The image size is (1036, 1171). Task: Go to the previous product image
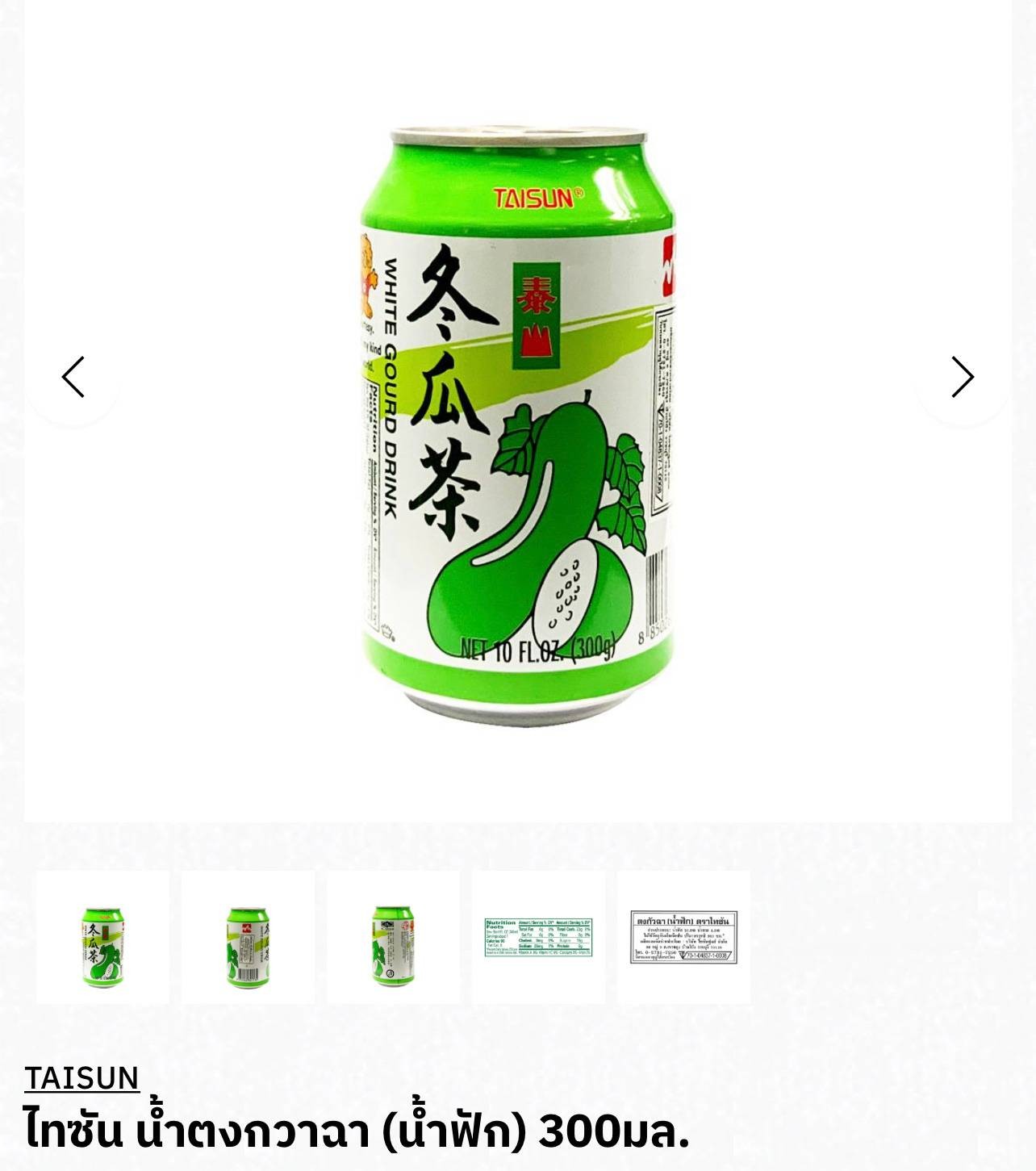coord(73,377)
